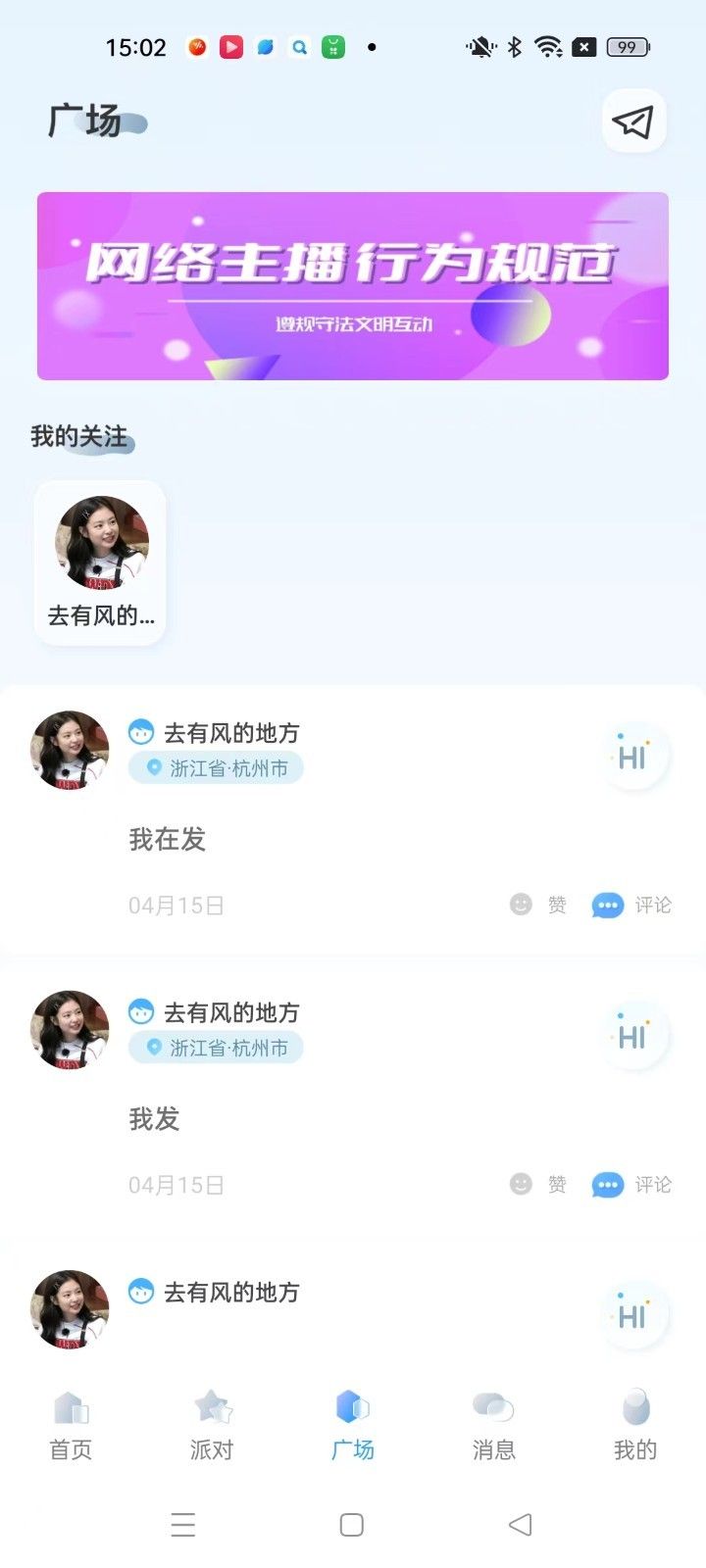Open the 我的 tab
The width and height of the screenshot is (706, 1568).
635,1426
